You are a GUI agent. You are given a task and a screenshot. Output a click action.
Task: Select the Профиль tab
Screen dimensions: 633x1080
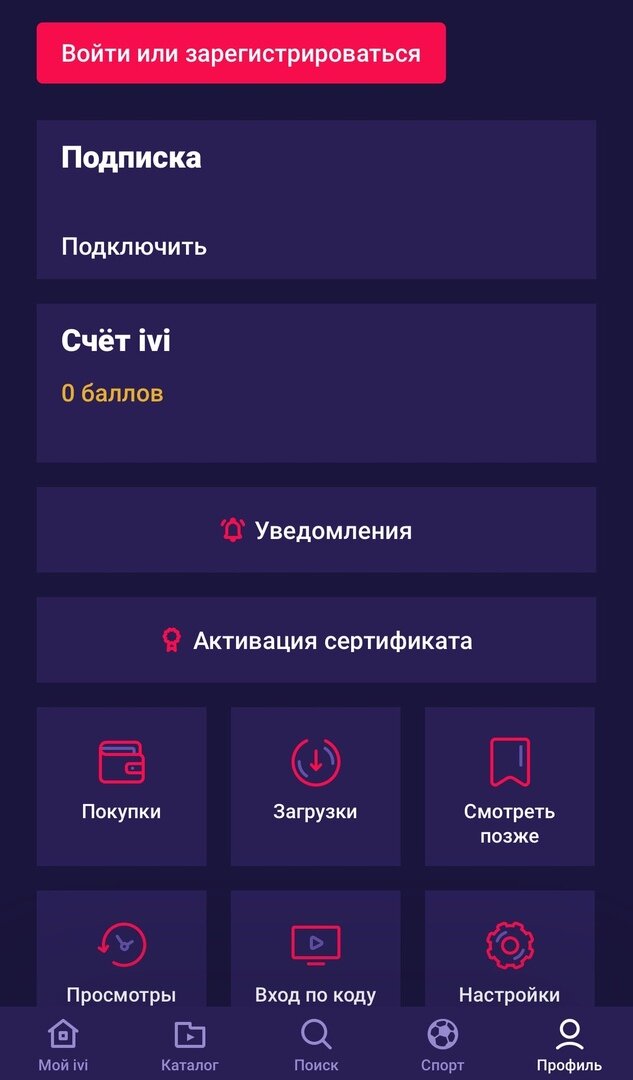[x=569, y=1045]
